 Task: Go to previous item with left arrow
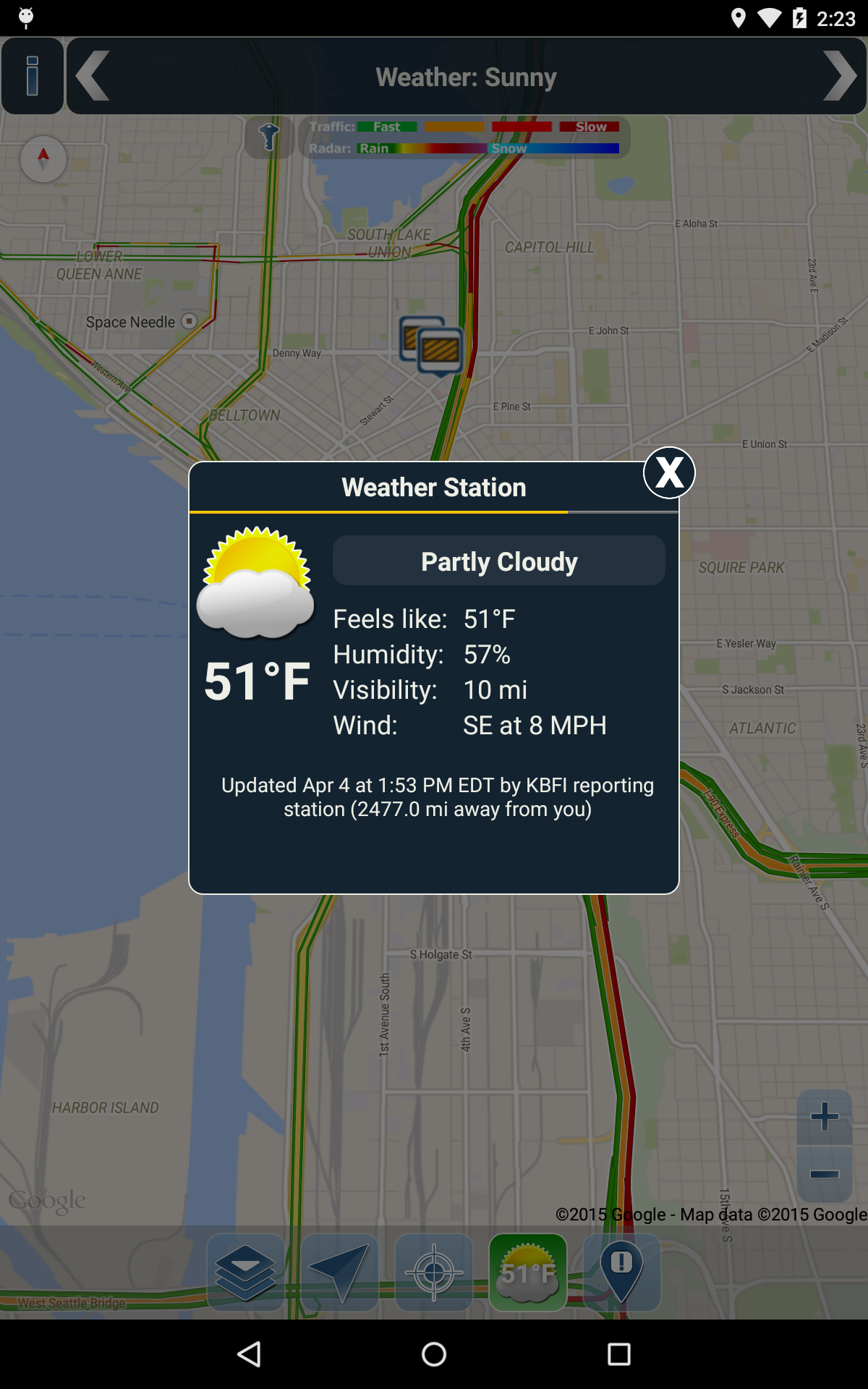[93, 76]
